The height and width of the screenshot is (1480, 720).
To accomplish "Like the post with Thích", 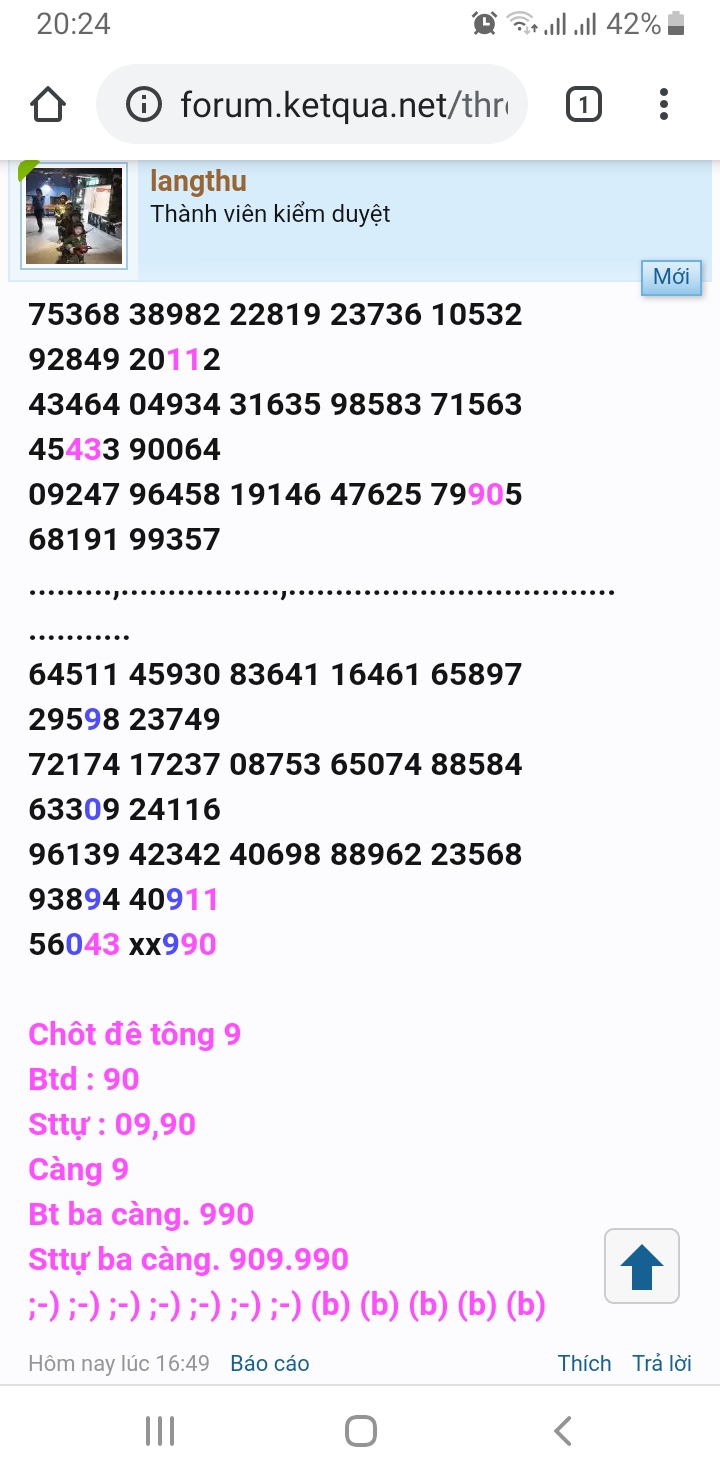I will pos(584,1363).
